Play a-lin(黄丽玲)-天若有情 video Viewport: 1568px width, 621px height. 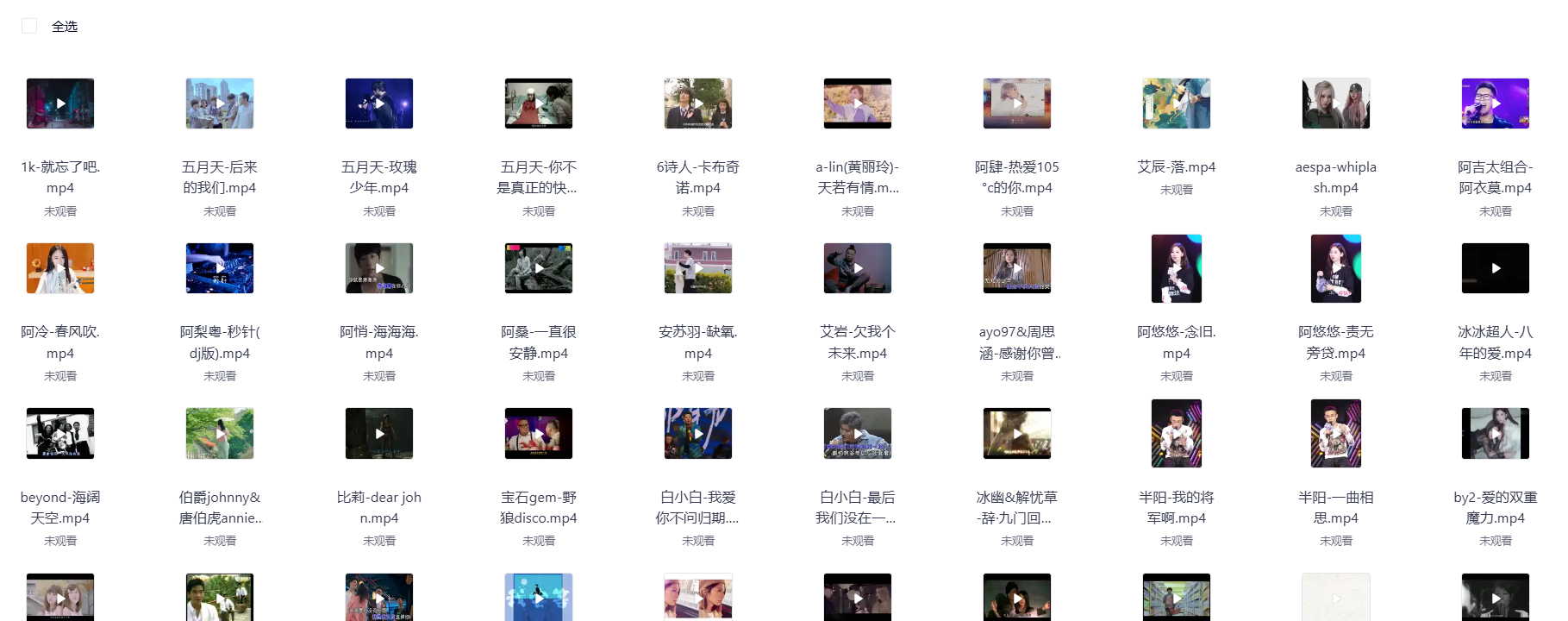pyautogui.click(x=858, y=103)
